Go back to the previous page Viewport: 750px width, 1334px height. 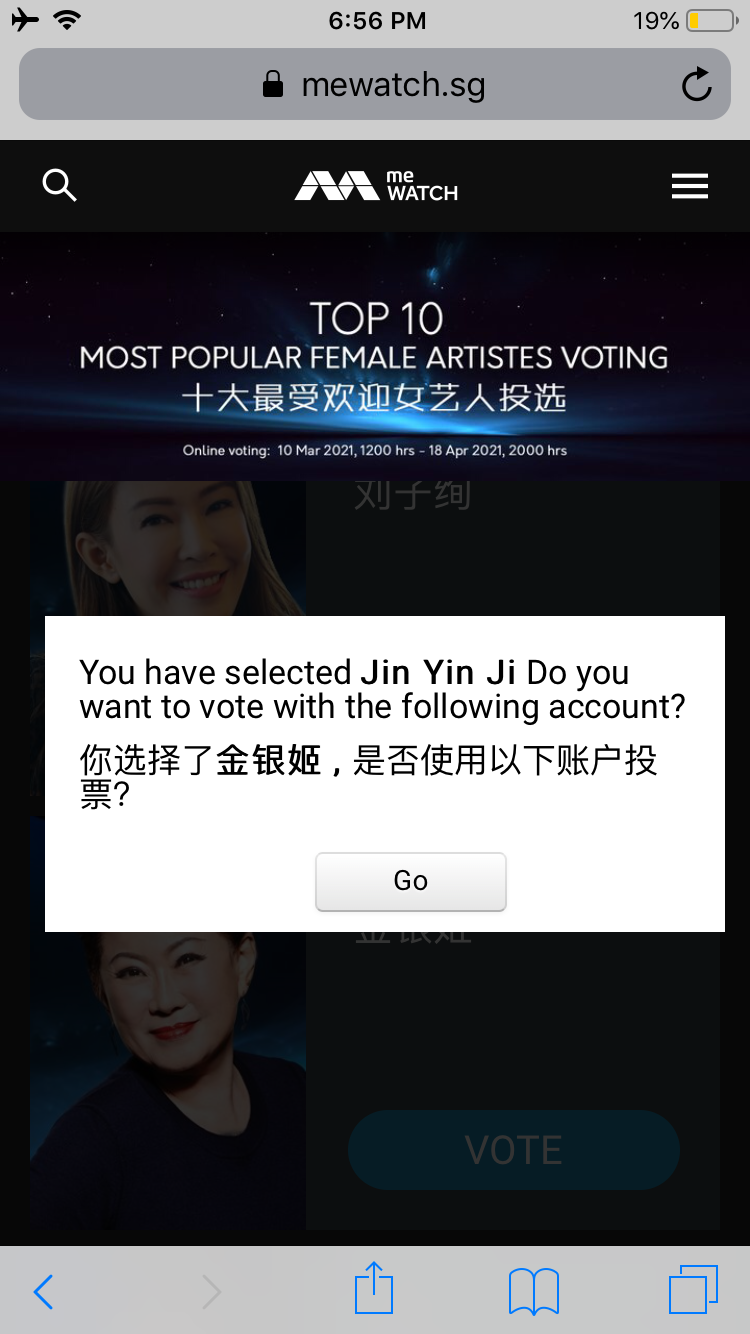43,1292
